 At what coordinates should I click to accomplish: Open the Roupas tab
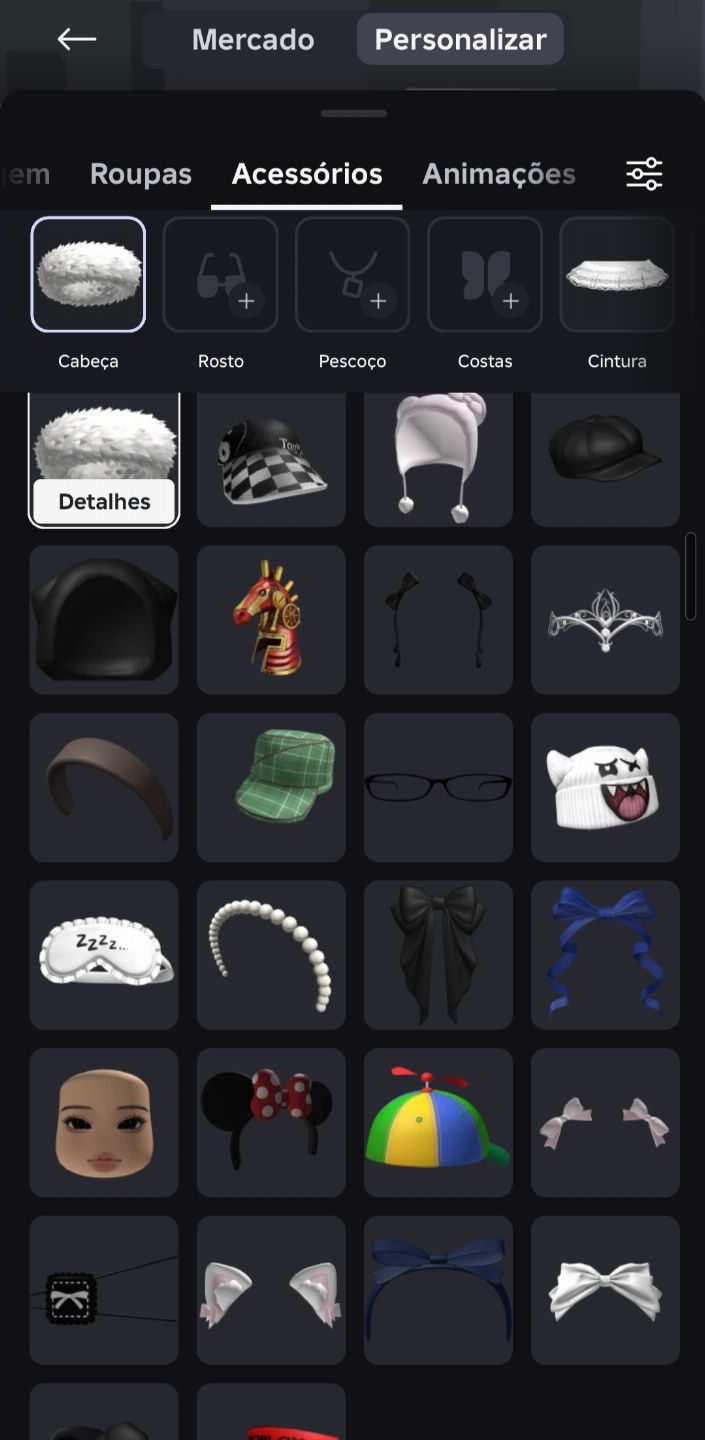(x=141, y=174)
